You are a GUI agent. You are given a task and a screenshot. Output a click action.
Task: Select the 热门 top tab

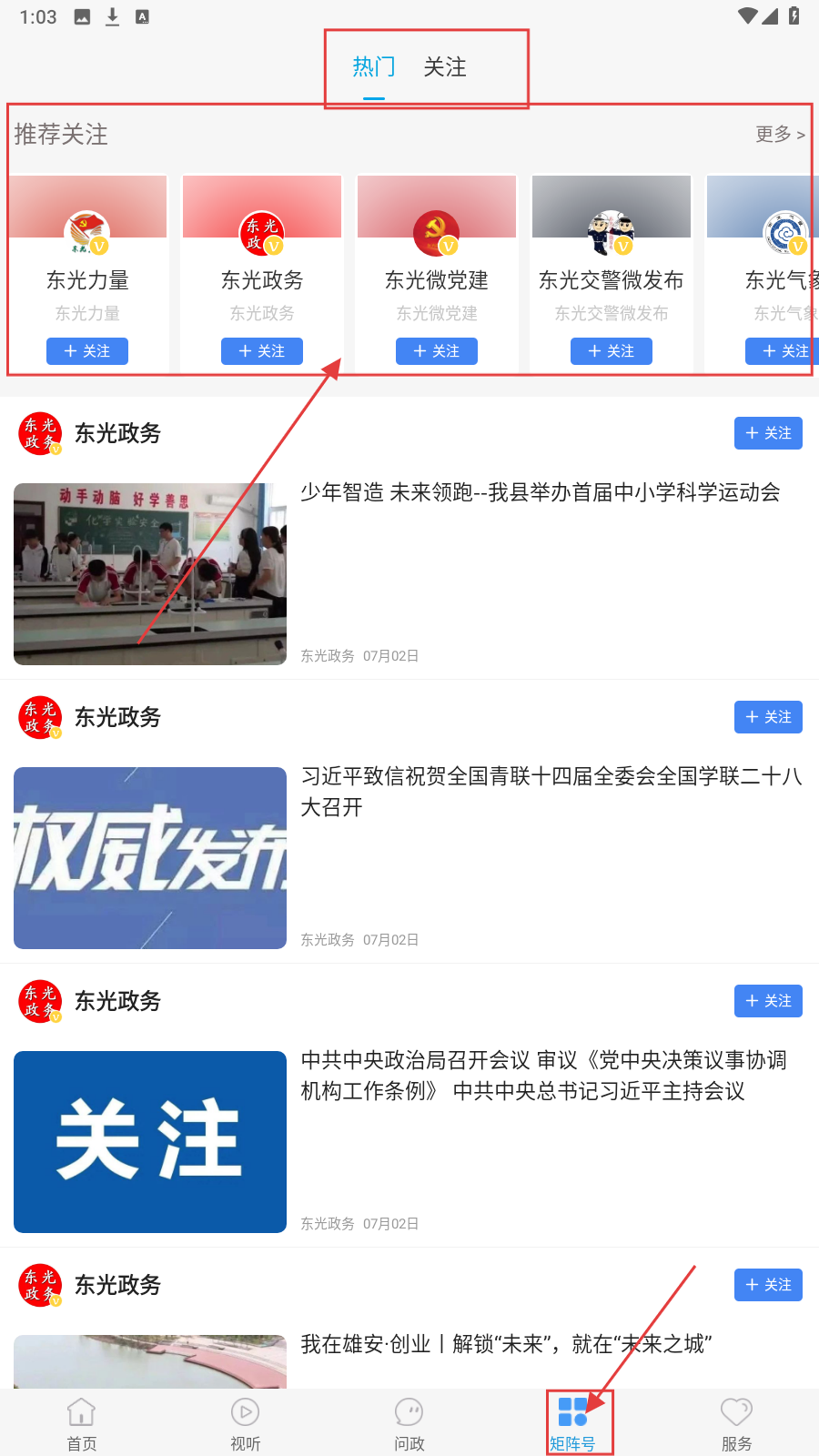pyautogui.click(x=373, y=67)
